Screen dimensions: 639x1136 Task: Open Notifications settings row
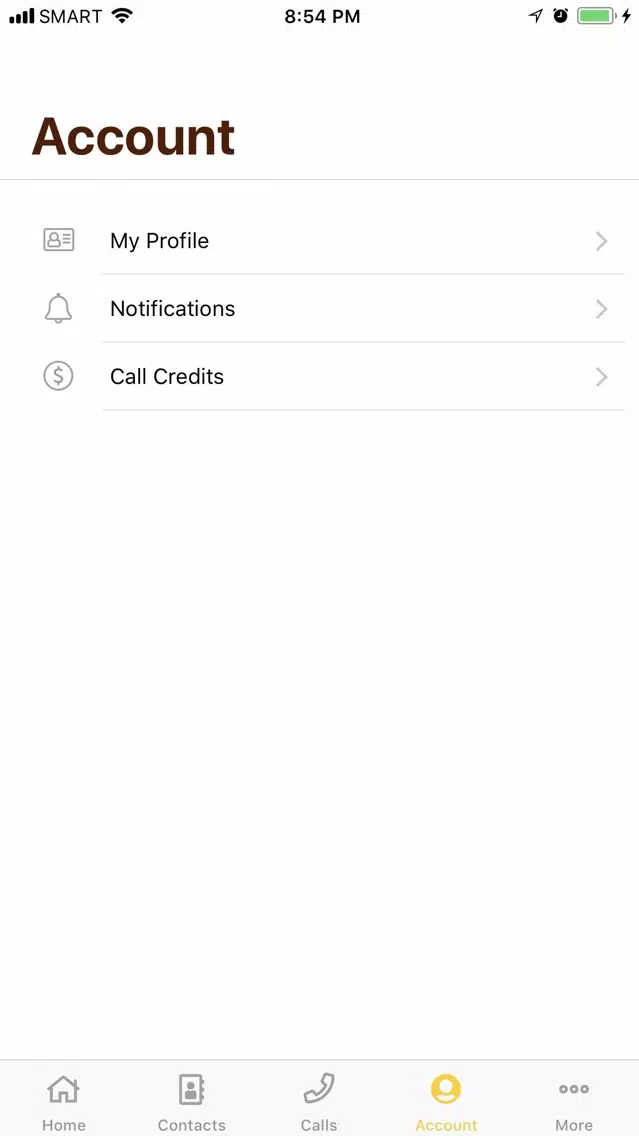pyautogui.click(x=320, y=309)
